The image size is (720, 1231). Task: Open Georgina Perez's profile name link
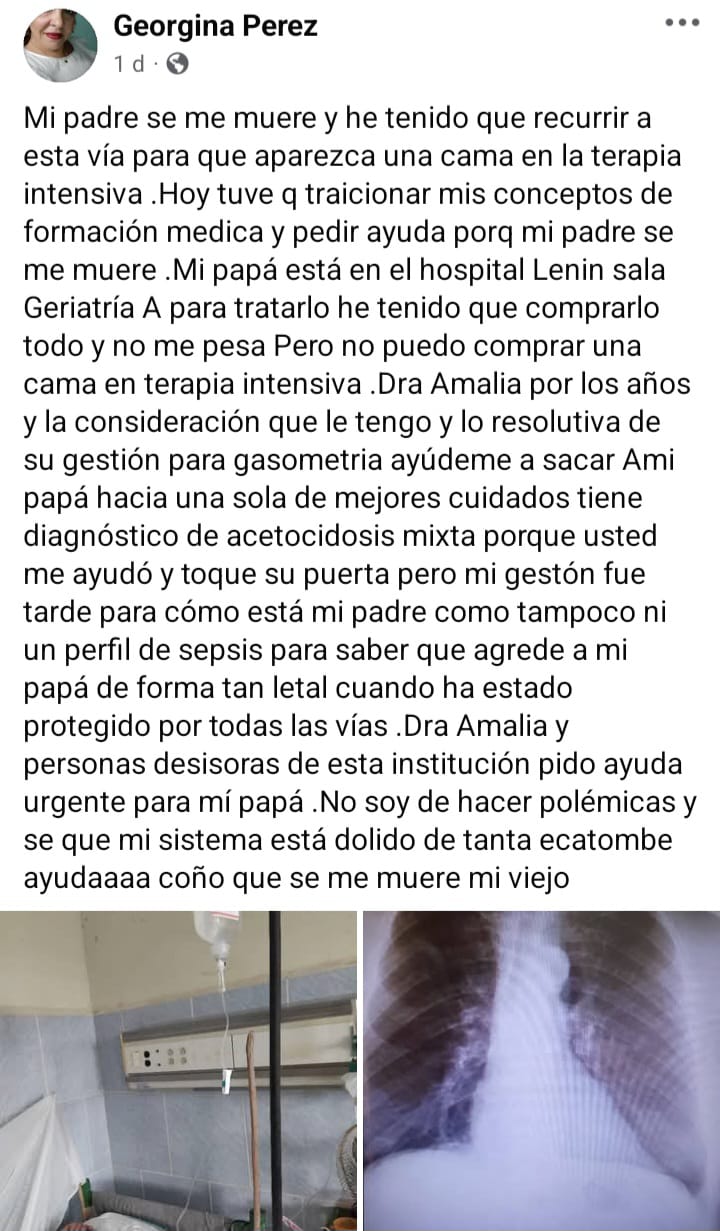215,26
